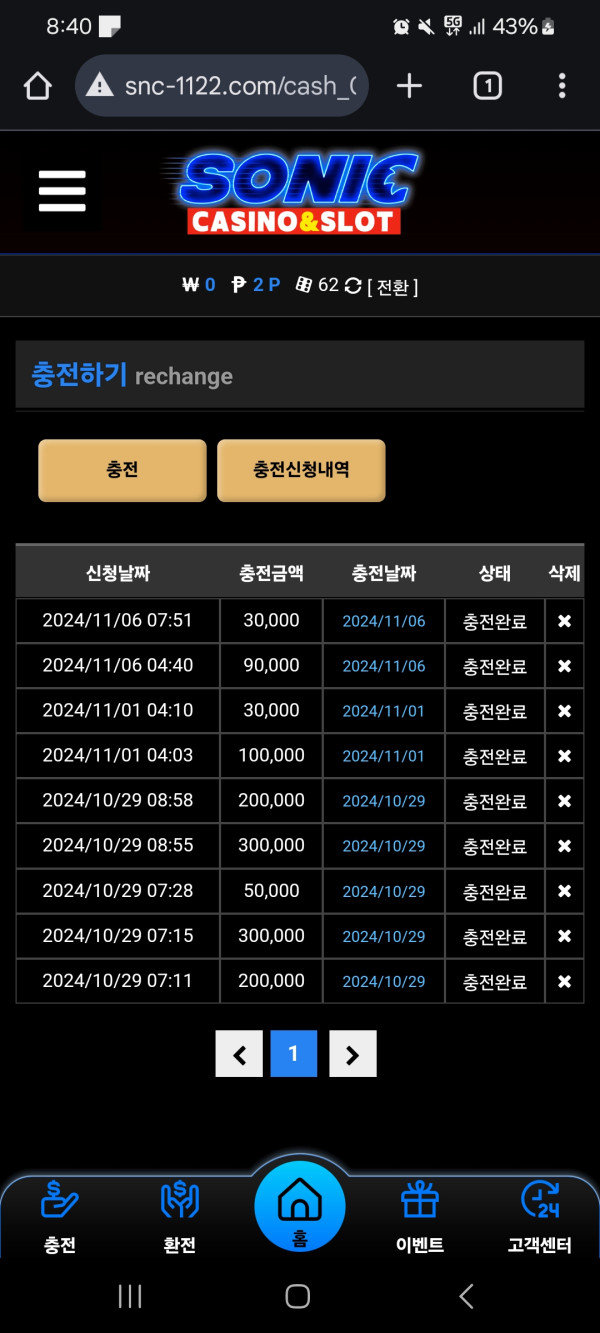Go to the previous page arrow
600x1333 pixels.
pyautogui.click(x=239, y=1054)
